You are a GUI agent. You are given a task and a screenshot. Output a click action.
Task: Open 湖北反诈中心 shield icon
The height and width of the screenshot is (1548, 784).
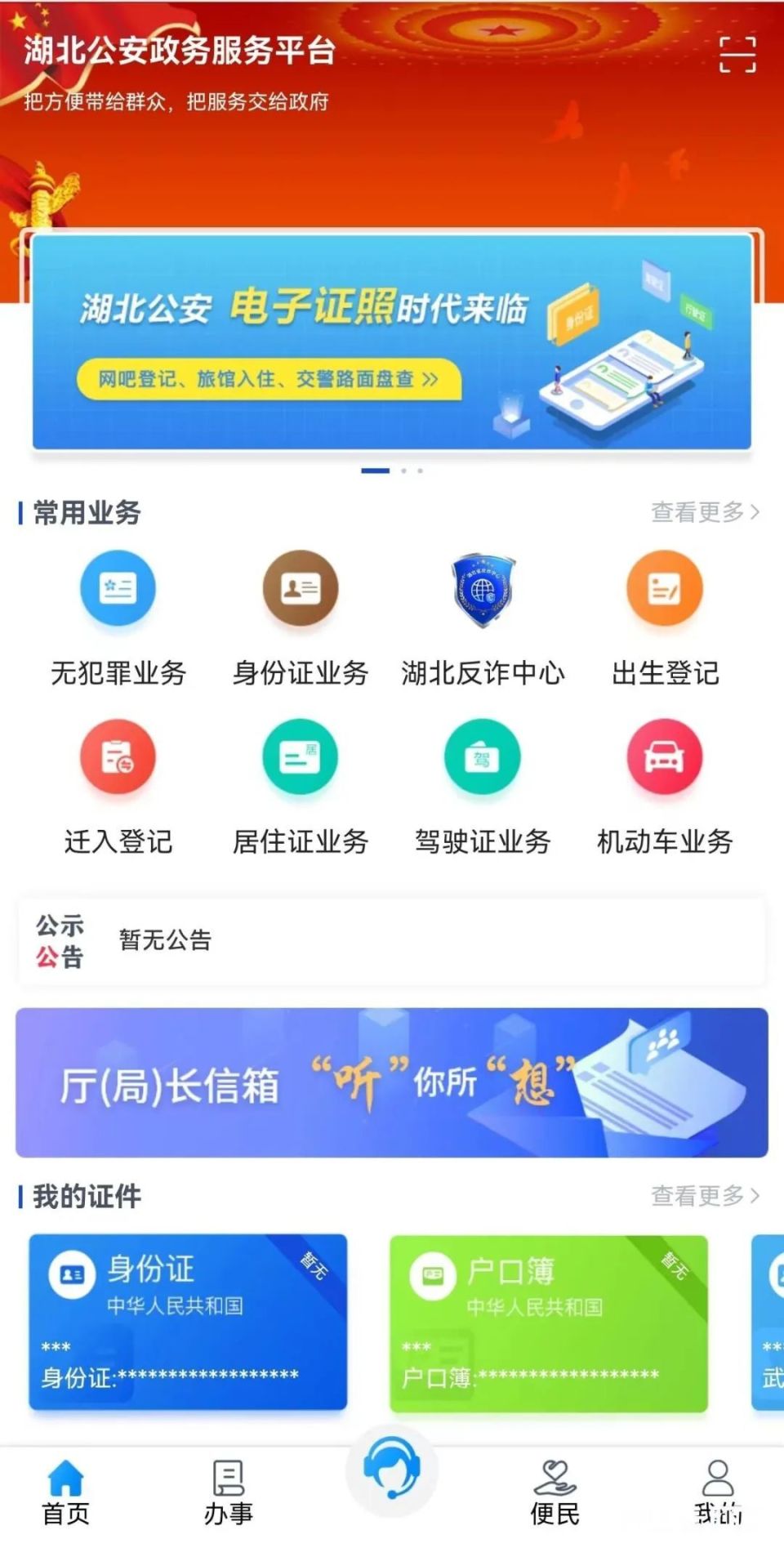coord(483,590)
